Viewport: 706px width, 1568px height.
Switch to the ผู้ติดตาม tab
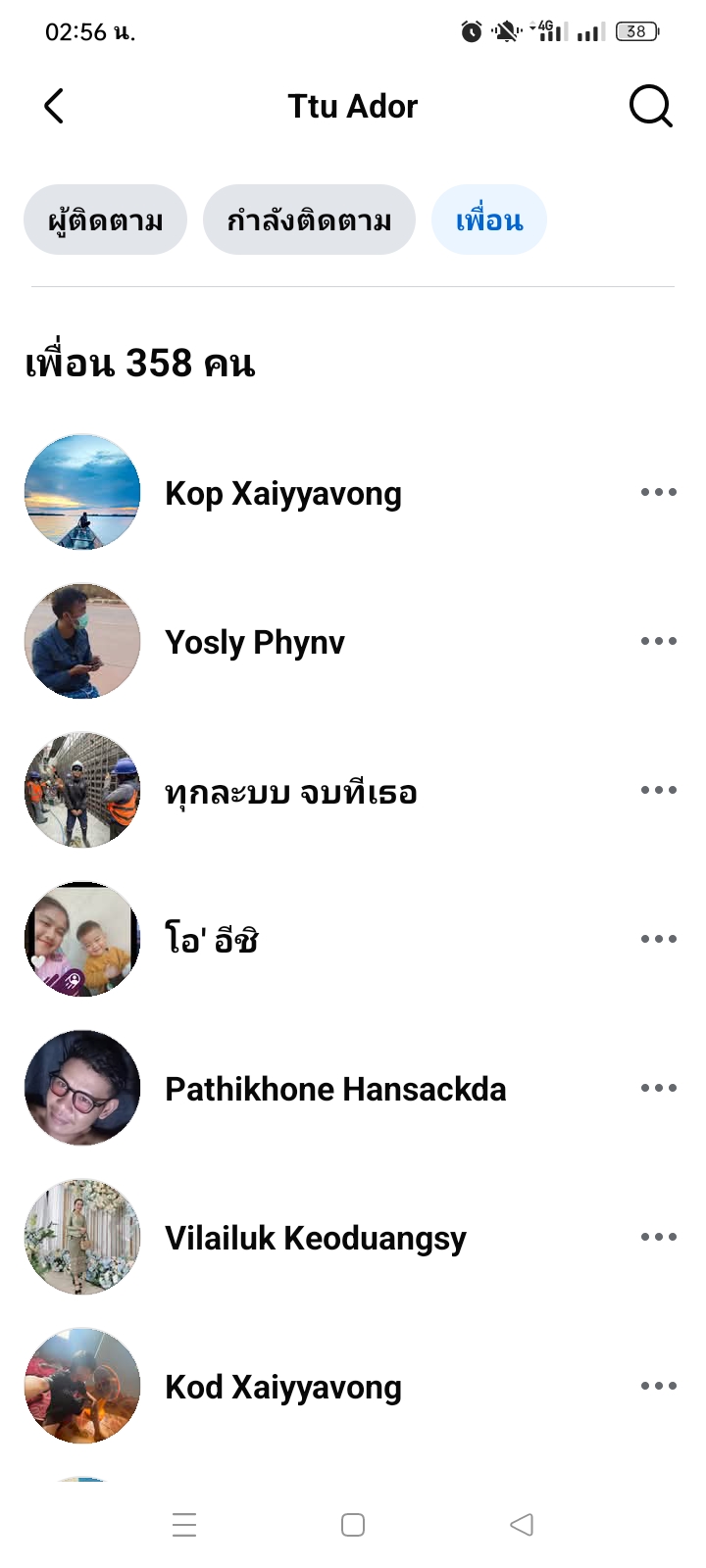(x=105, y=220)
